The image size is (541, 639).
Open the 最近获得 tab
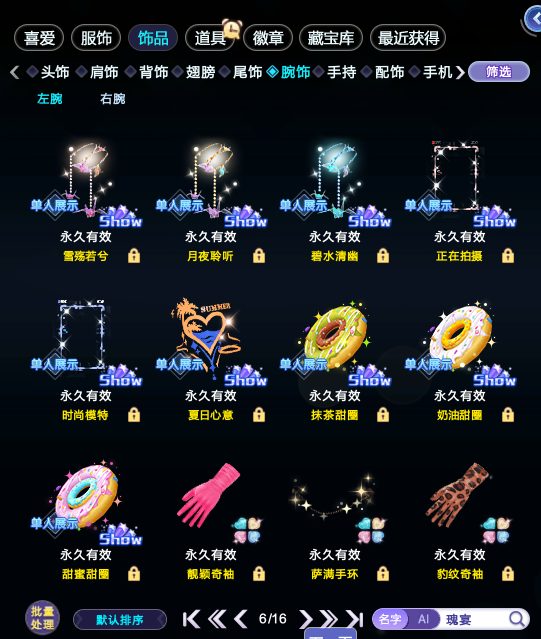[x=408, y=38]
